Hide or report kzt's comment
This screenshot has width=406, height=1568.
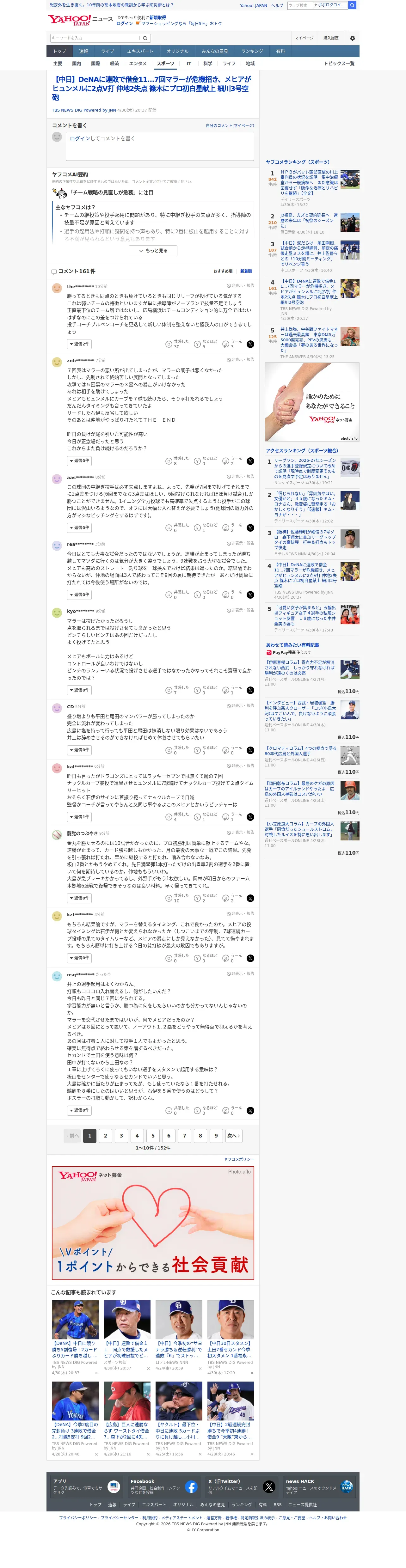(x=240, y=914)
